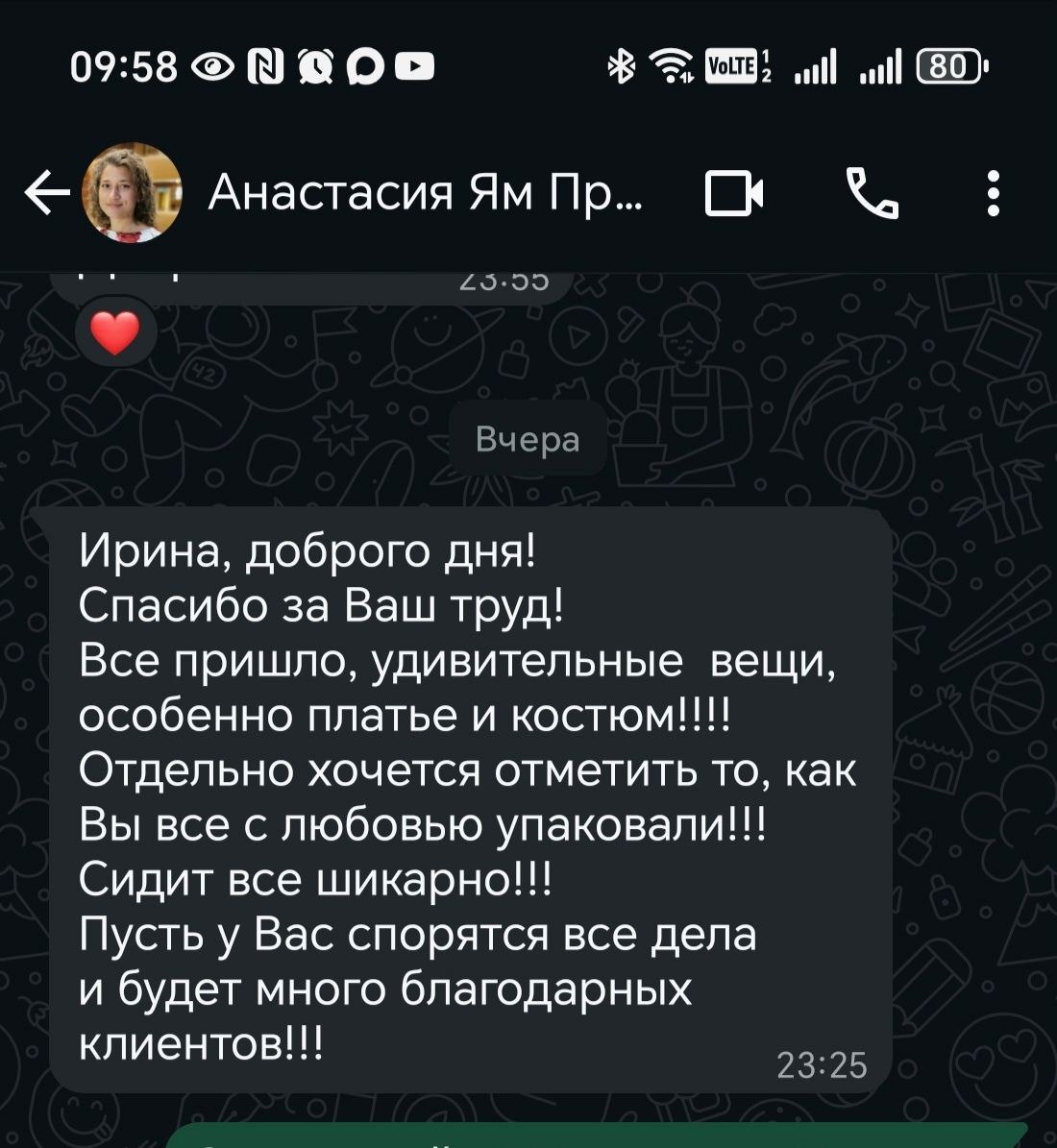This screenshot has width=1057, height=1148.
Task: Tap the red heart reaction
Action: 115,332
